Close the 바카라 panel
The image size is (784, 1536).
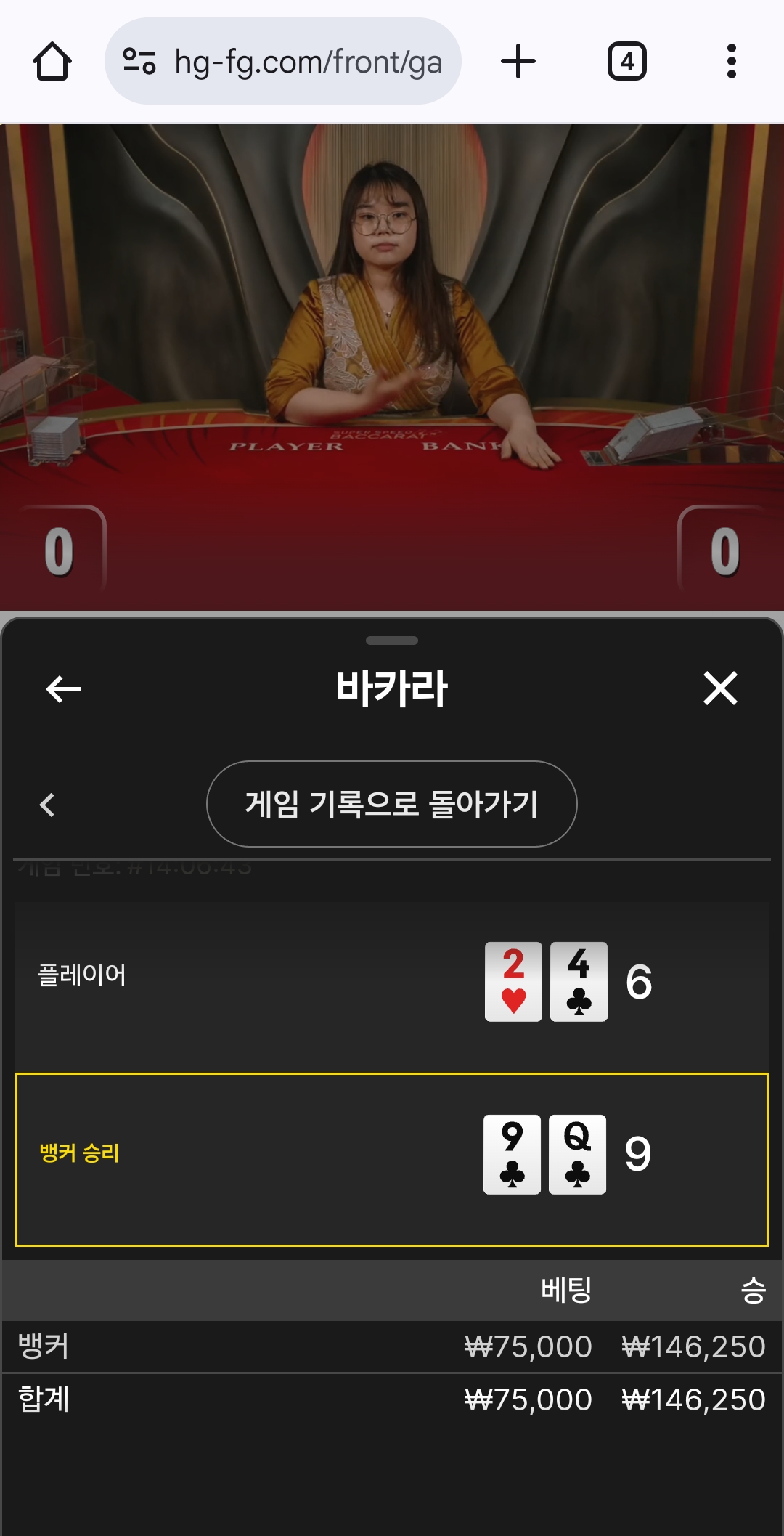720,688
